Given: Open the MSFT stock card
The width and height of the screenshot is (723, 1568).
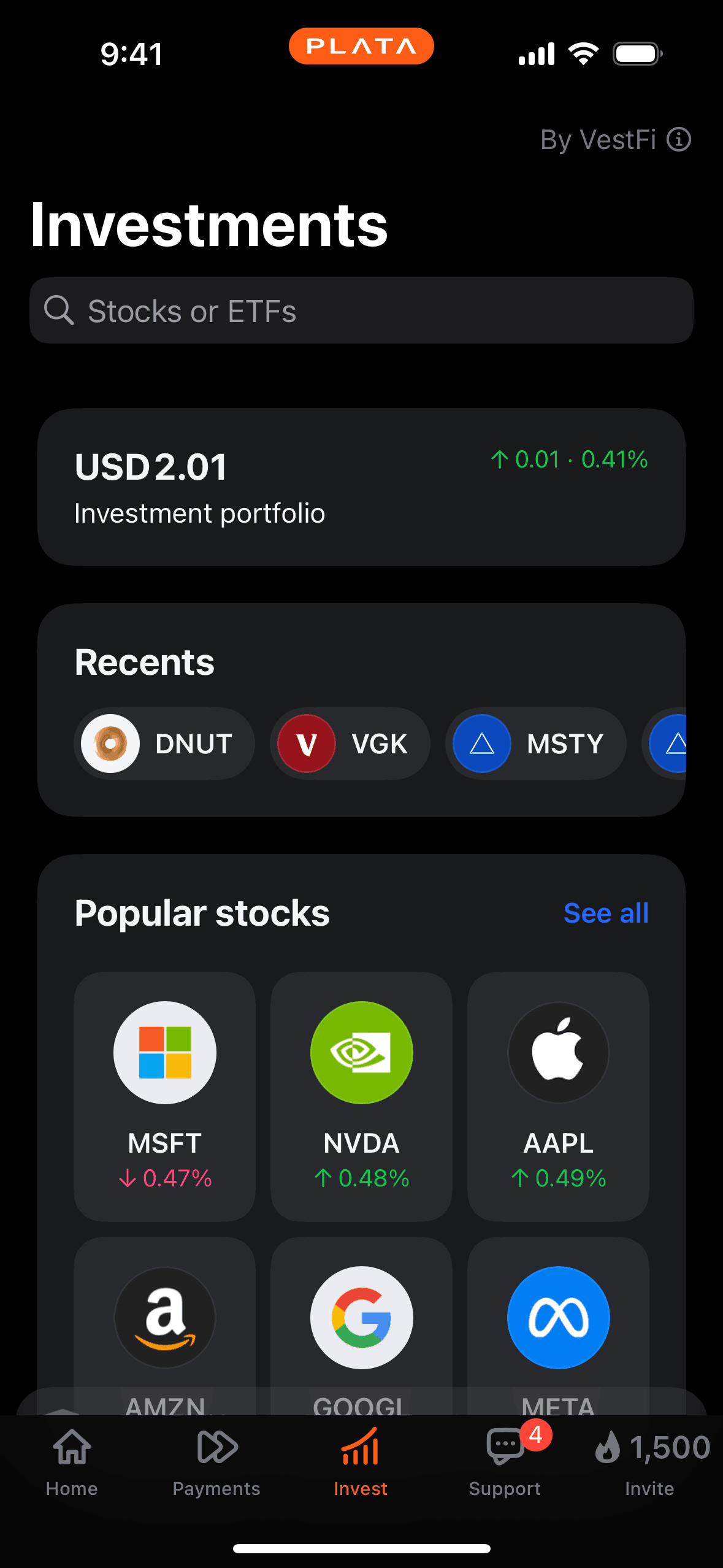Looking at the screenshot, I should click(164, 1096).
